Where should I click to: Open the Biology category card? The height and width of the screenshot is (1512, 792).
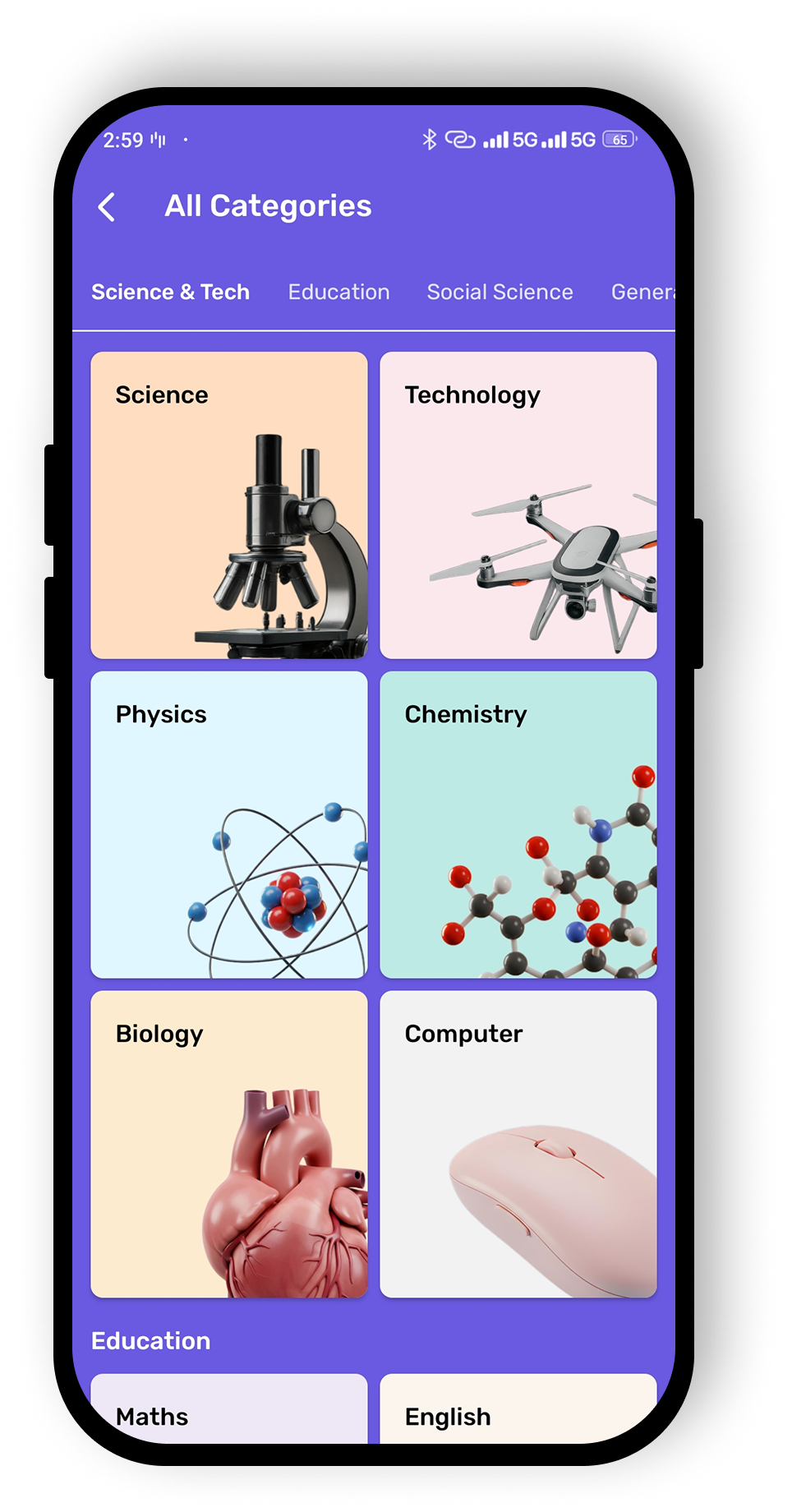pyautogui.click(x=228, y=1144)
